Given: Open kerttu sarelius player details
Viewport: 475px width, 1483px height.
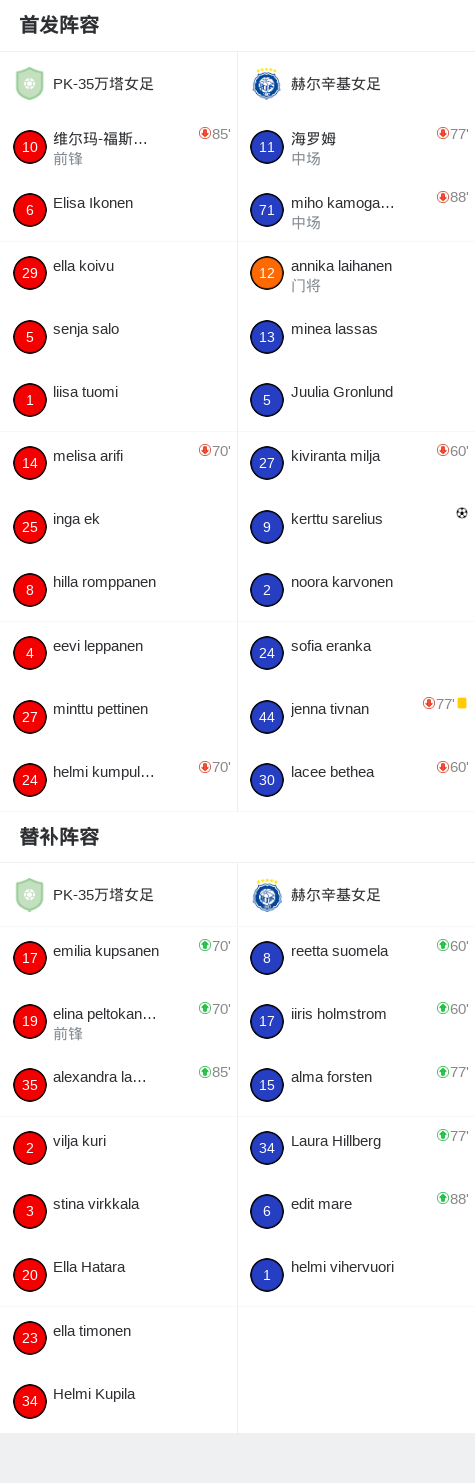Looking at the screenshot, I should tap(356, 526).
